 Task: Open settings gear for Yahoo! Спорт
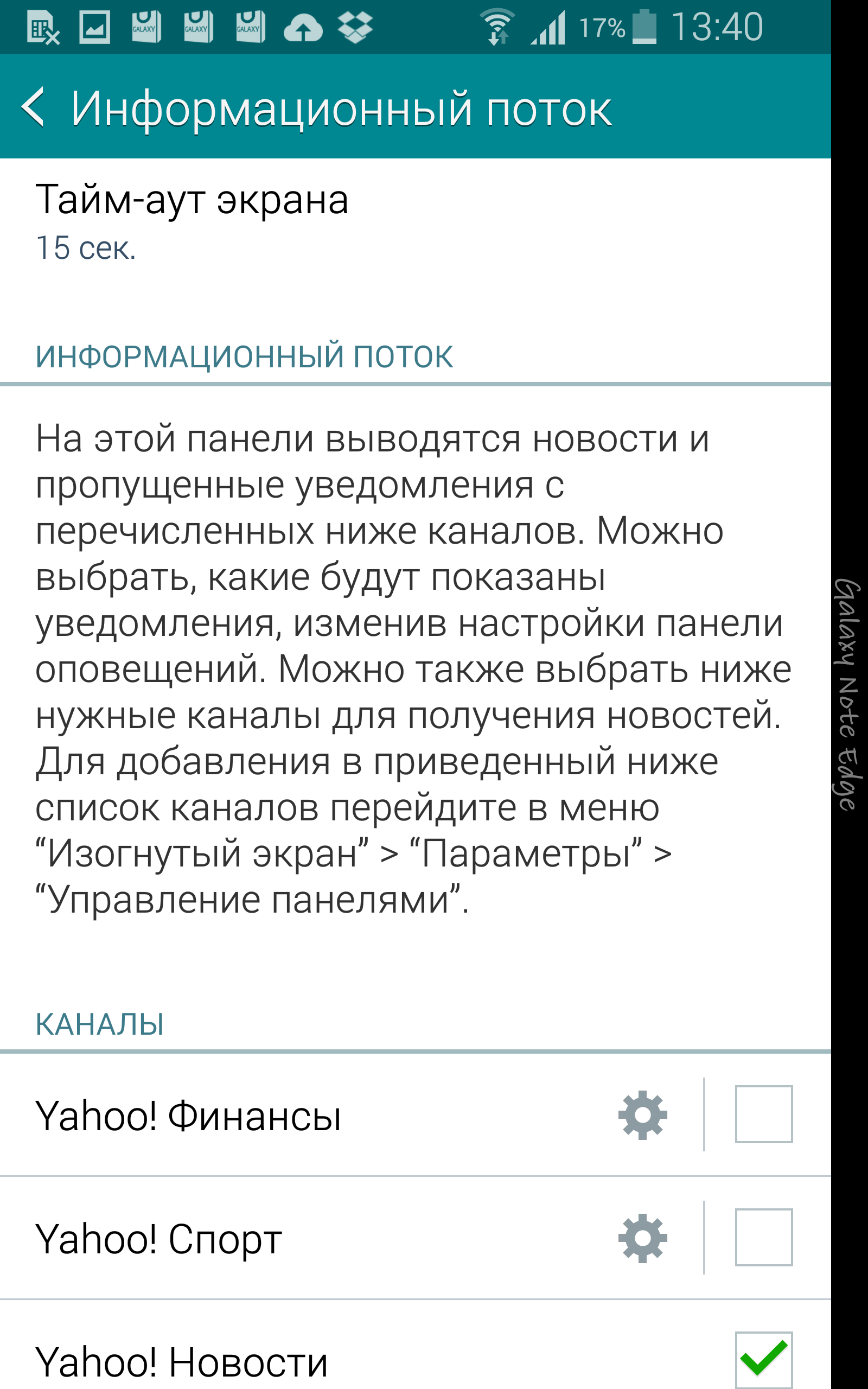point(642,1238)
